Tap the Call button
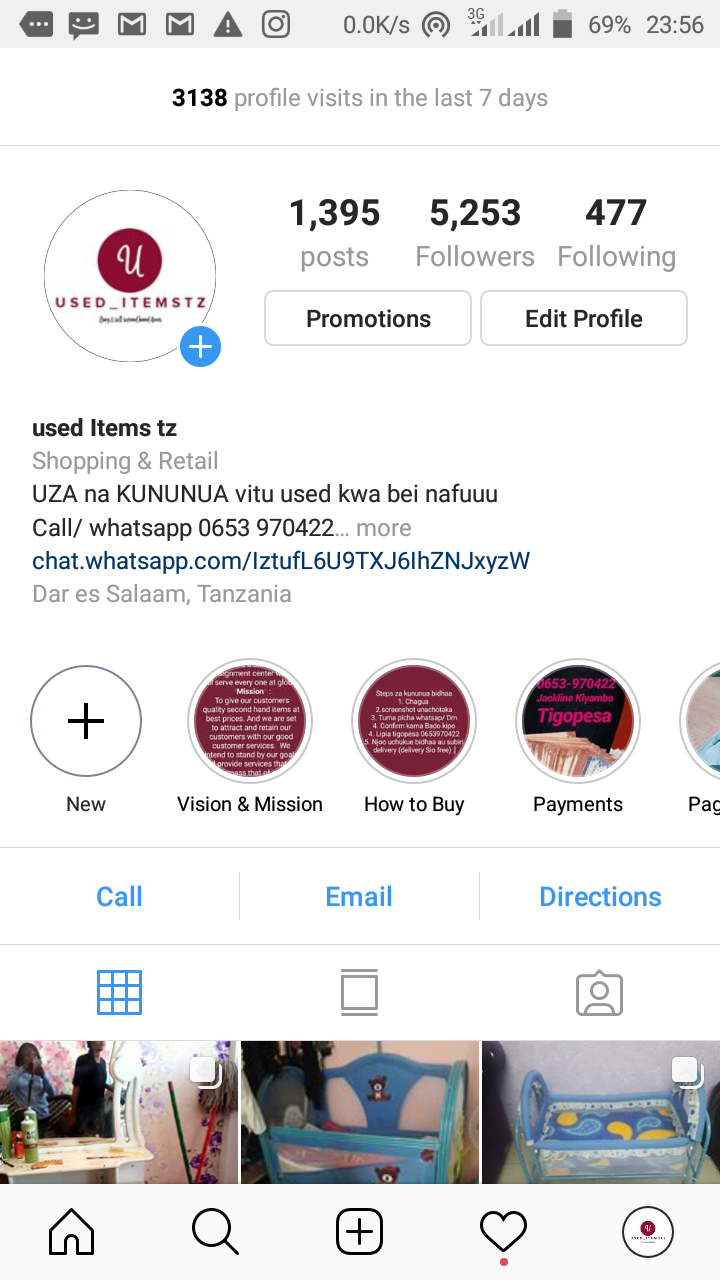Screen dimensions: 720x1280 (x=119, y=896)
